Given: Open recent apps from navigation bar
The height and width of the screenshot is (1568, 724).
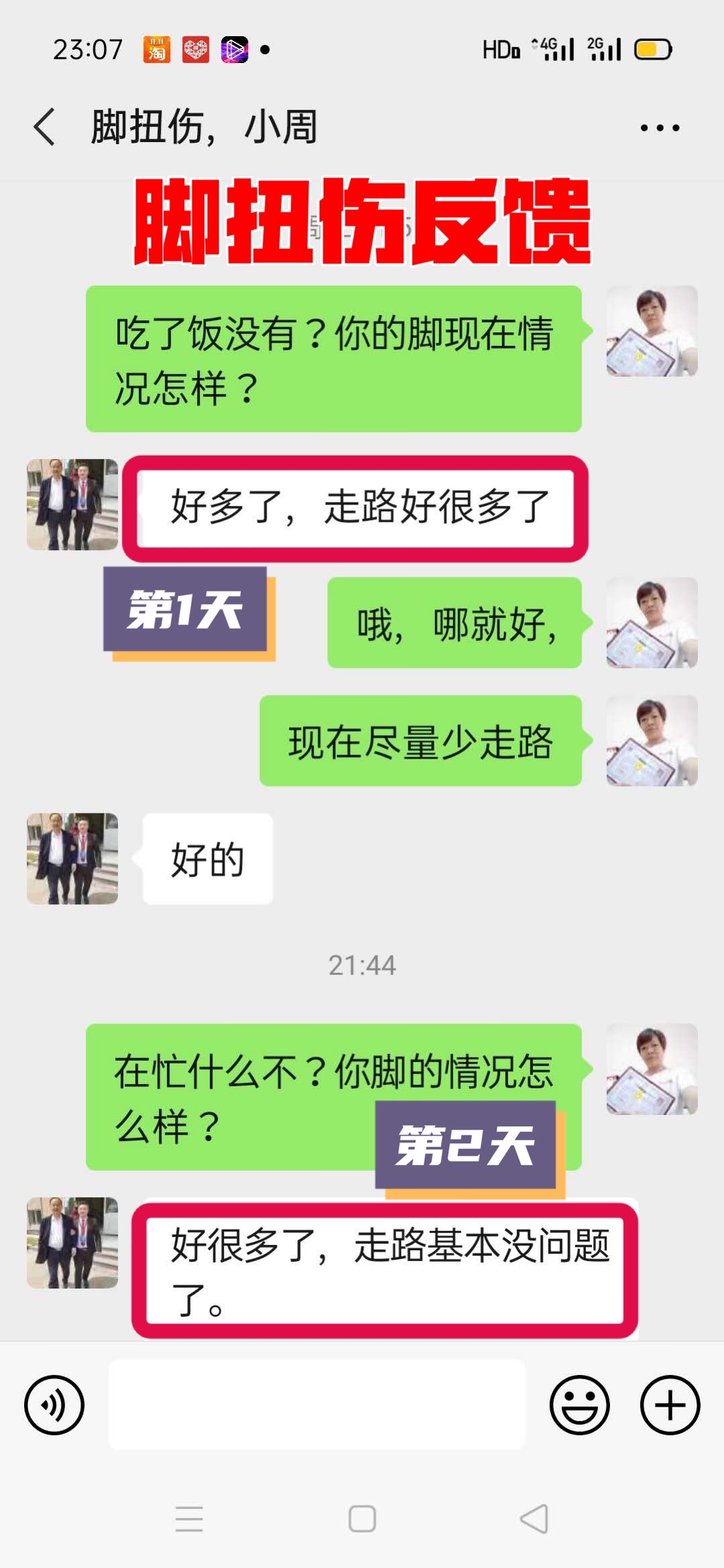Looking at the screenshot, I should (x=189, y=1519).
